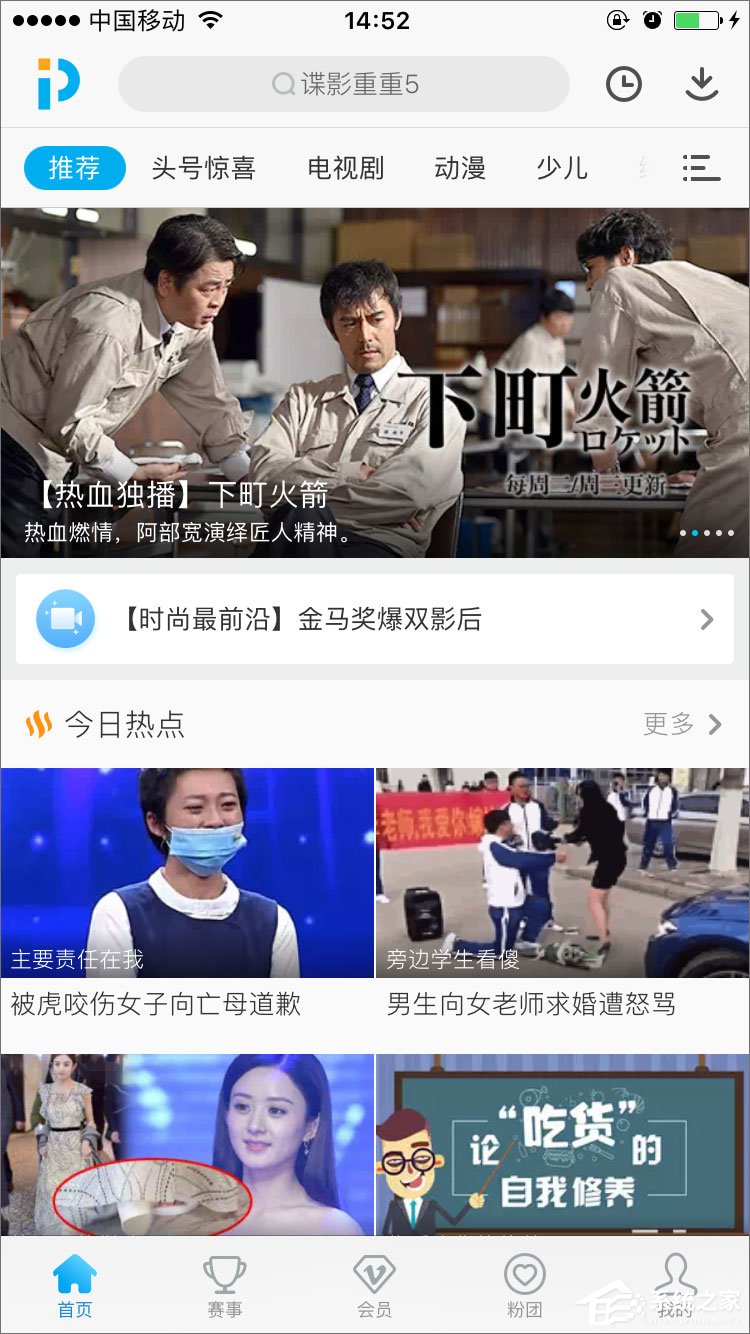This screenshot has height=1334, width=750.
Task: Switch to the 赛事 tab
Action: coord(225,1286)
